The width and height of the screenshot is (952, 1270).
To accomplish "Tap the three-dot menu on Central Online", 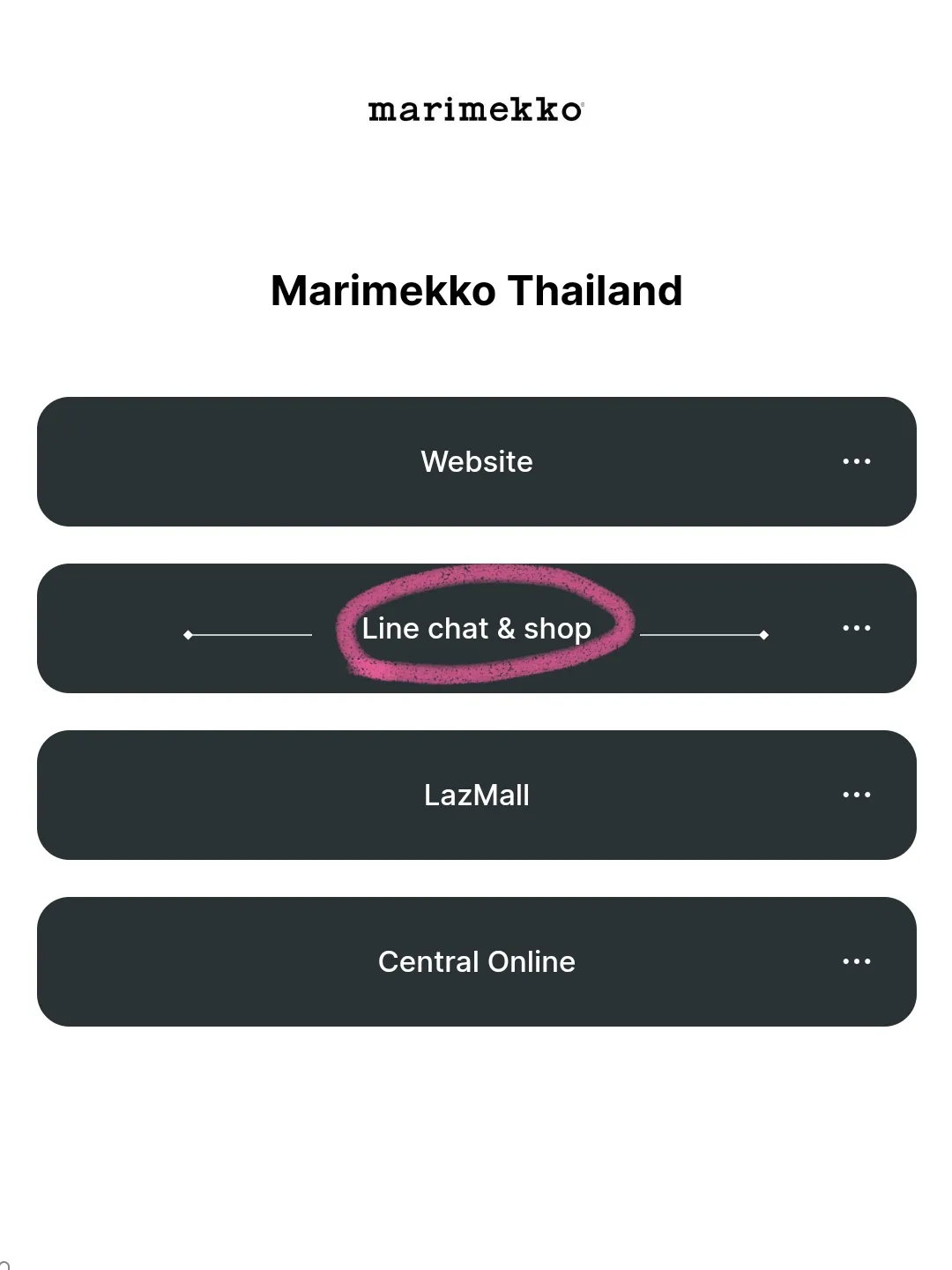I will tap(856, 961).
